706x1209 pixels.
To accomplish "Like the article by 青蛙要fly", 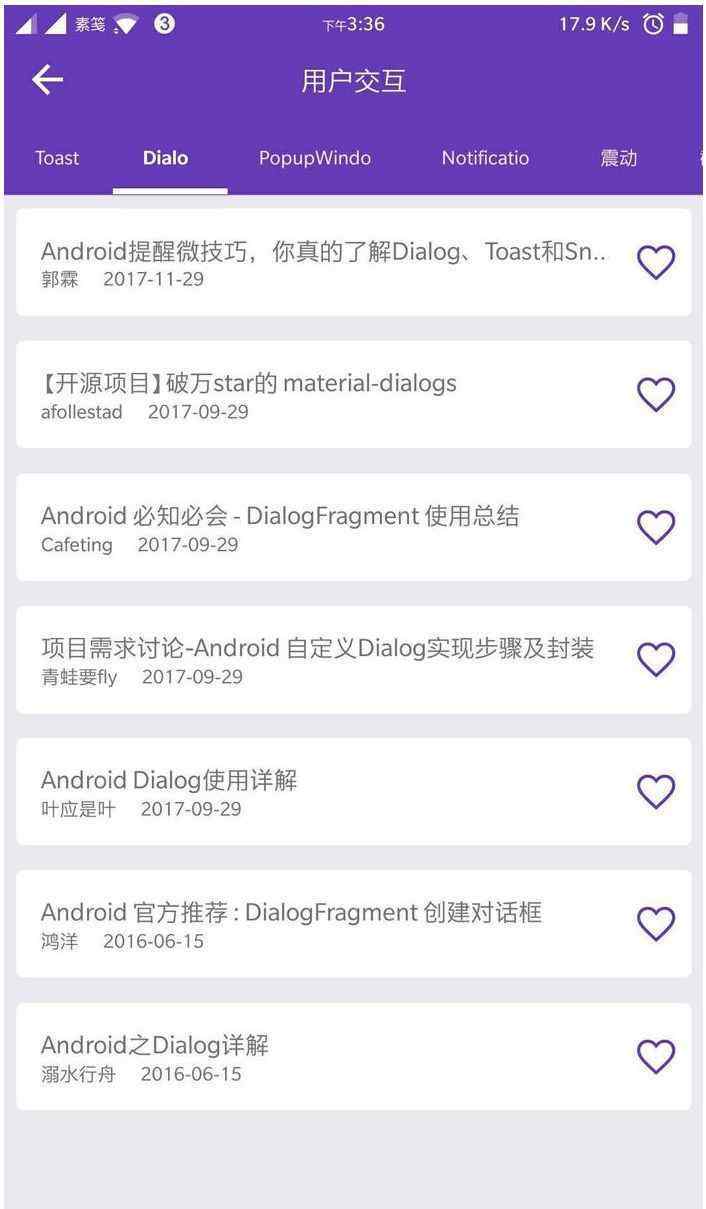I will pyautogui.click(x=656, y=659).
